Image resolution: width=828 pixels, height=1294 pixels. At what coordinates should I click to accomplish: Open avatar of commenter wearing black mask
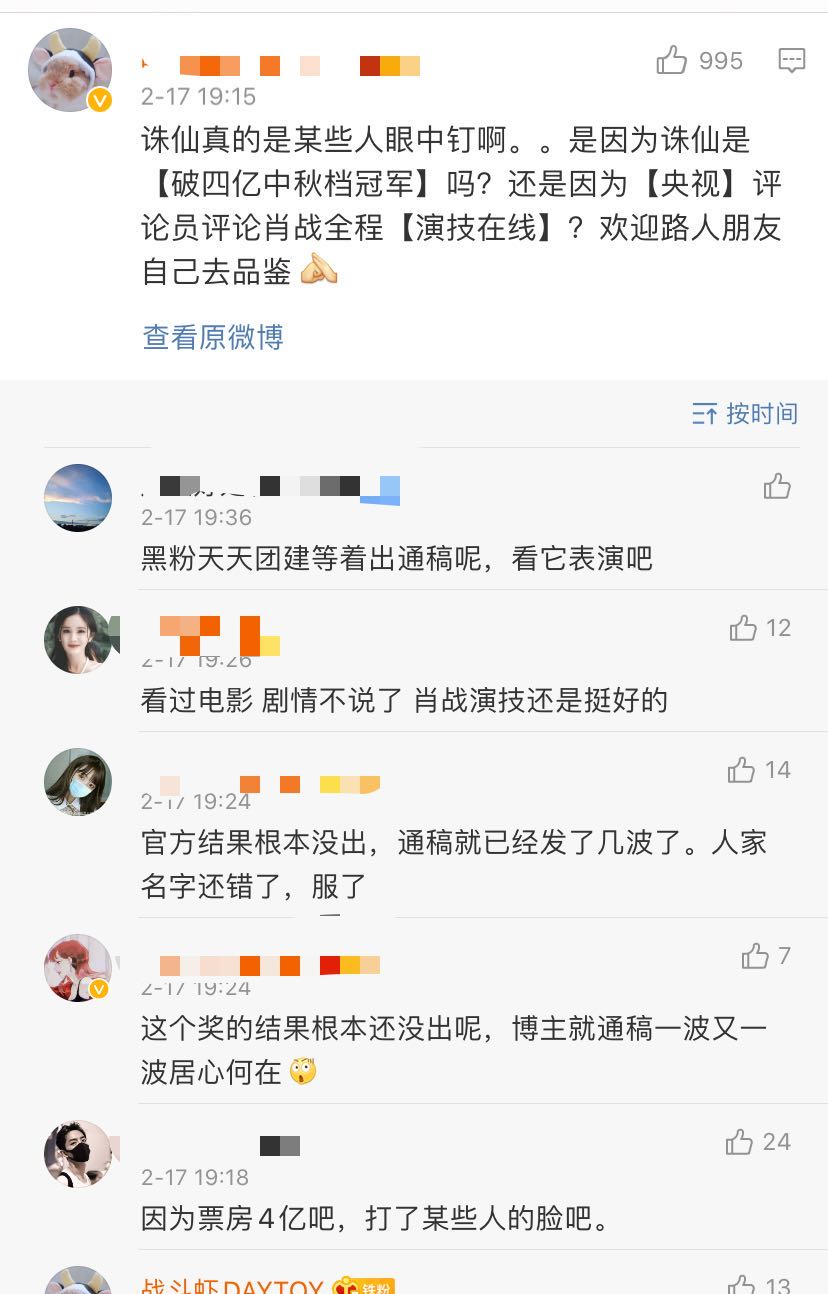point(78,1153)
